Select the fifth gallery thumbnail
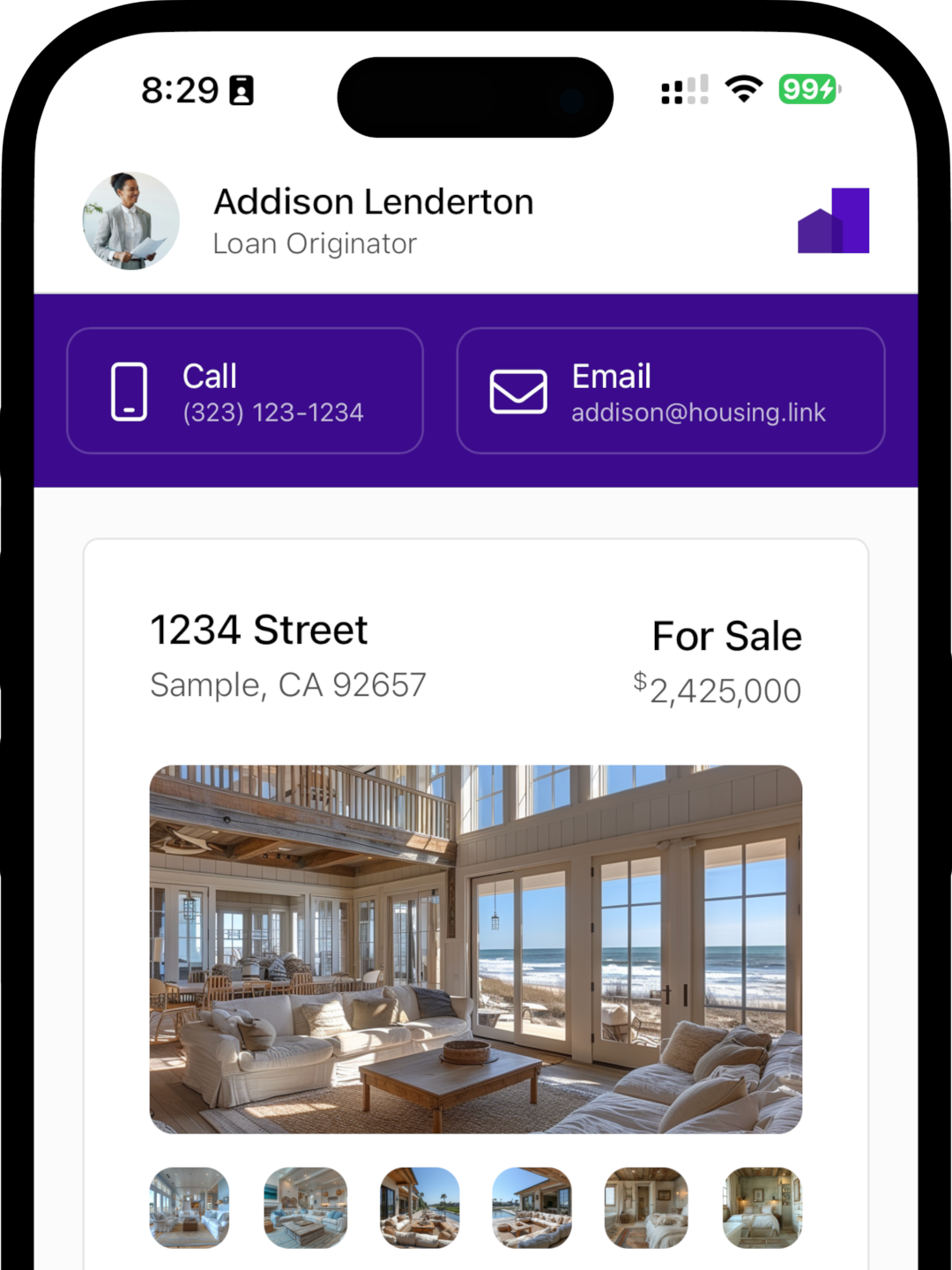The width and height of the screenshot is (952, 1270). tap(646, 1207)
